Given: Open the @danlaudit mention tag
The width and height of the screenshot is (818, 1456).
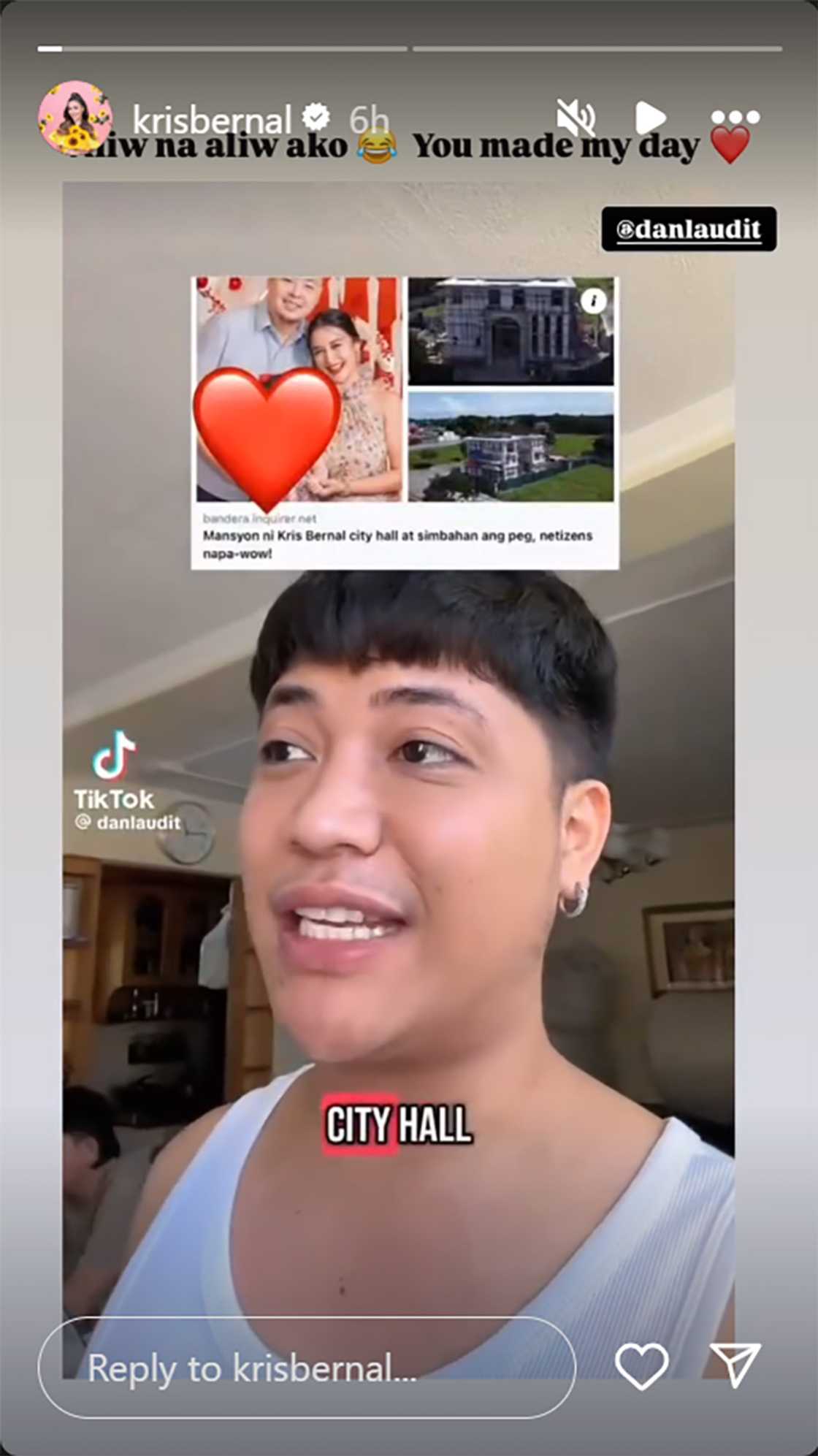Looking at the screenshot, I should pyautogui.click(x=689, y=229).
